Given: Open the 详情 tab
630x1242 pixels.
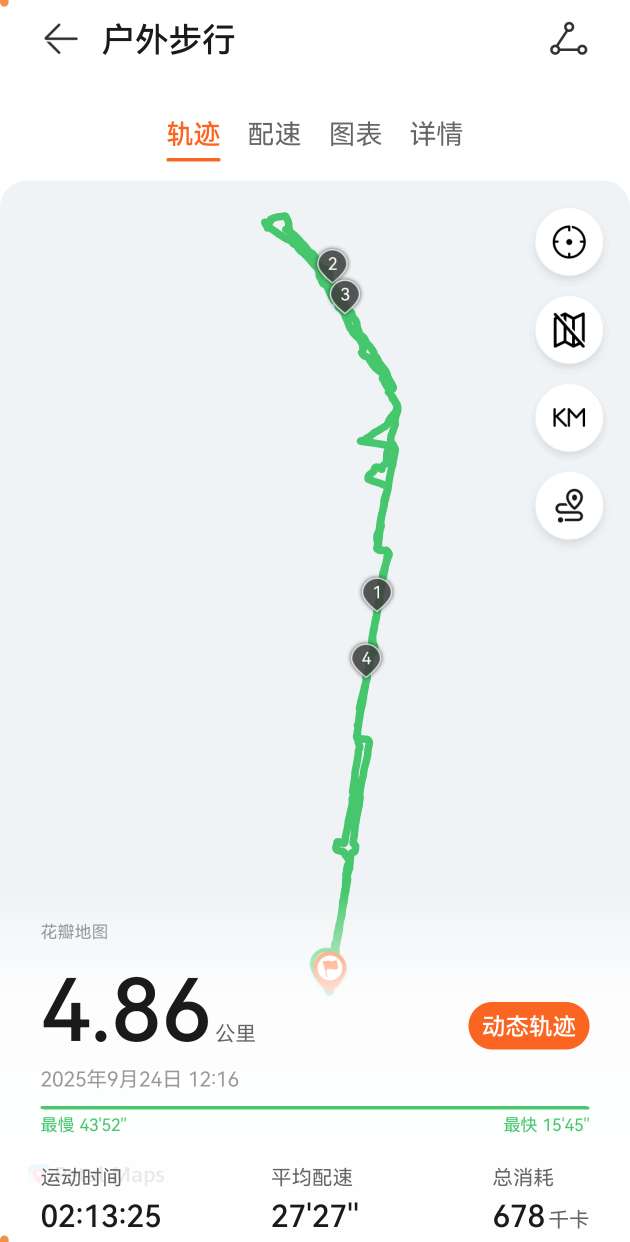Looking at the screenshot, I should 436,135.
